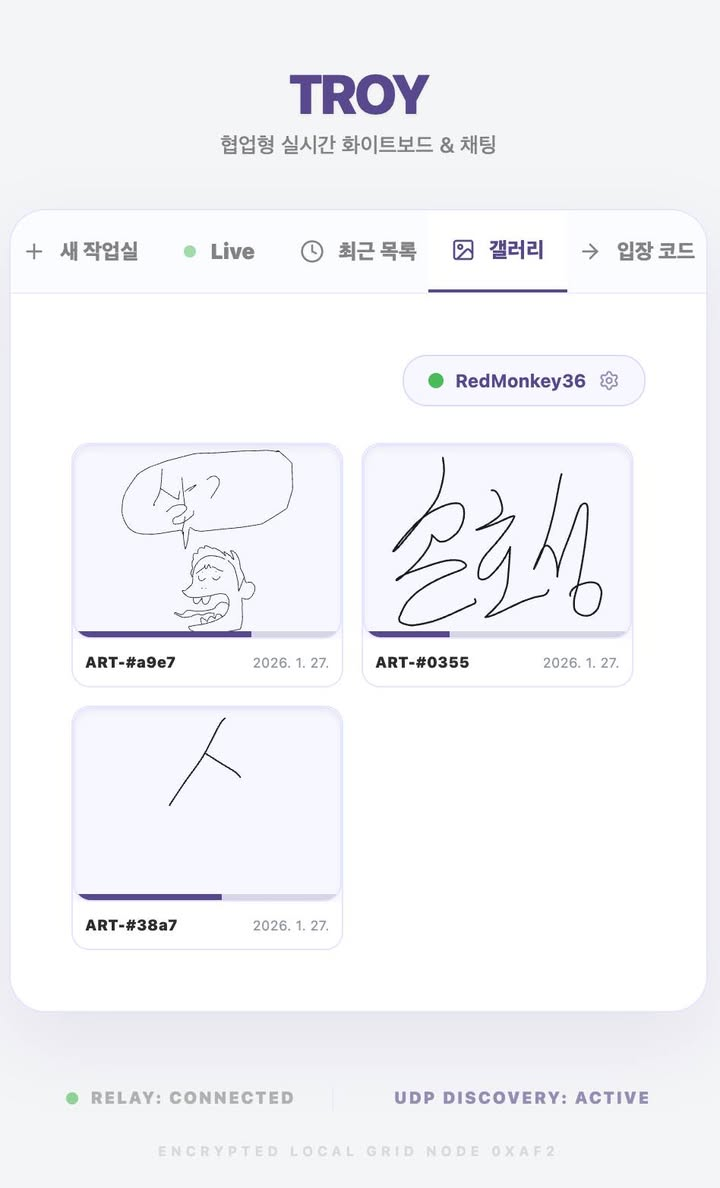
Task: Switch to the Live tab
Action: [220, 251]
